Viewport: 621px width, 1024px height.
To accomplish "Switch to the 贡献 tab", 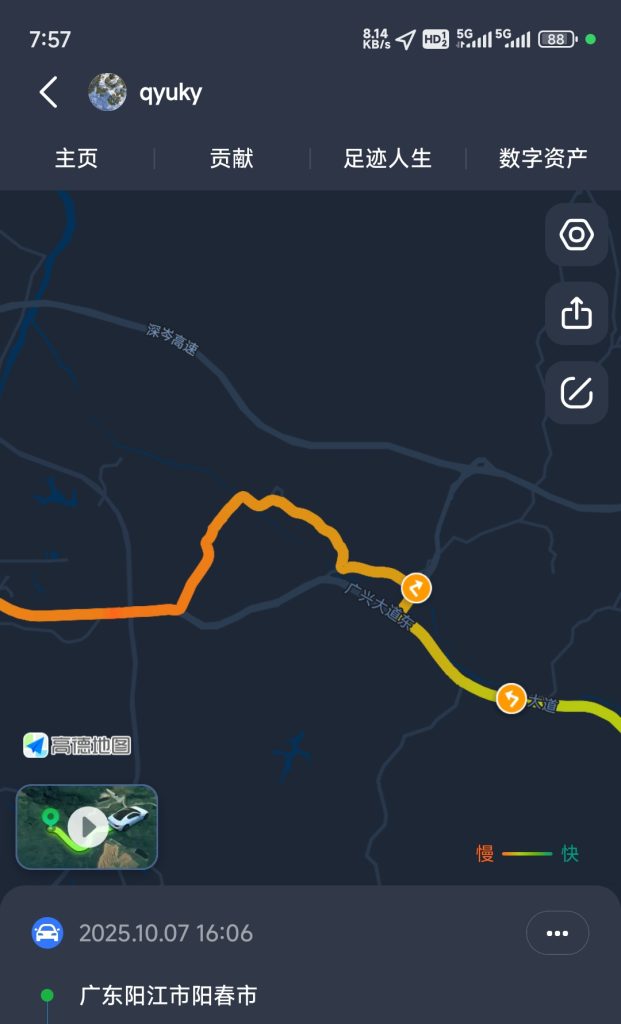I will pyautogui.click(x=232, y=158).
